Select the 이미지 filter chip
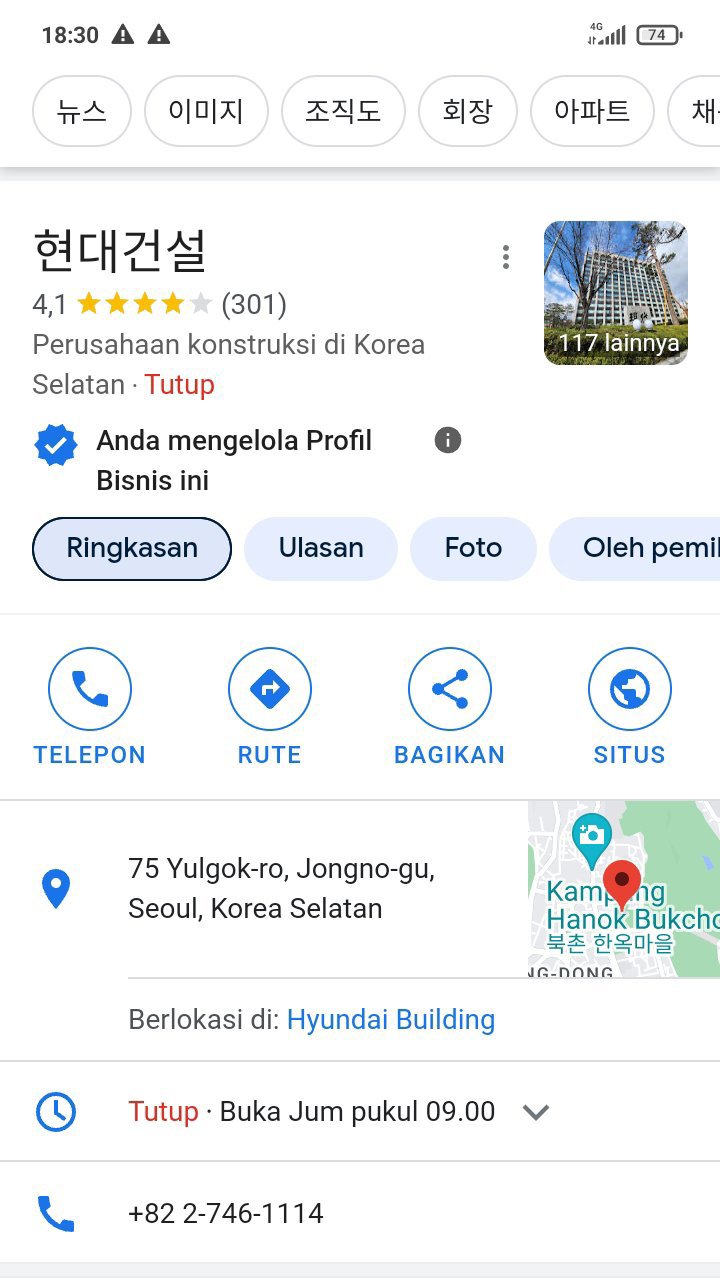This screenshot has height=1280, width=720. point(206,111)
